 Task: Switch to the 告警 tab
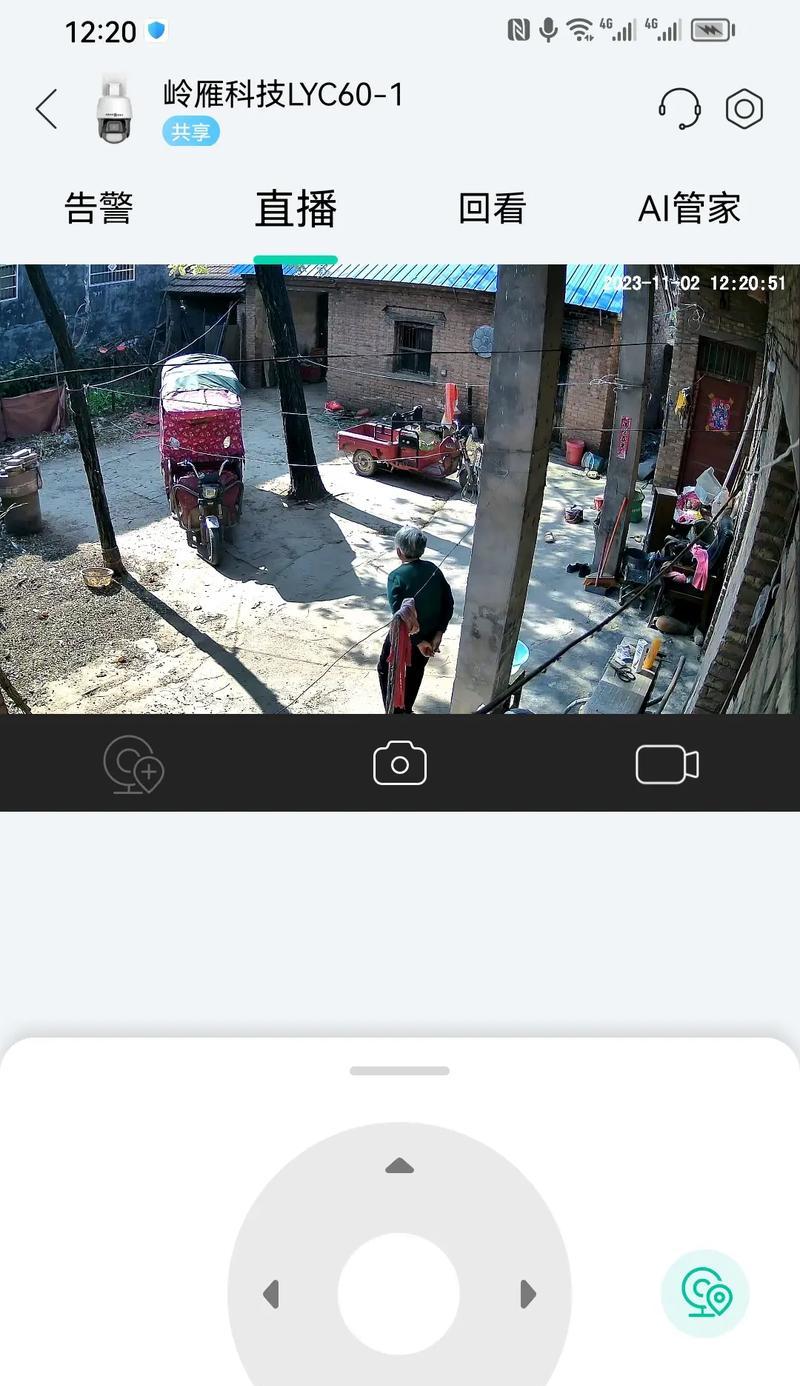coord(99,208)
